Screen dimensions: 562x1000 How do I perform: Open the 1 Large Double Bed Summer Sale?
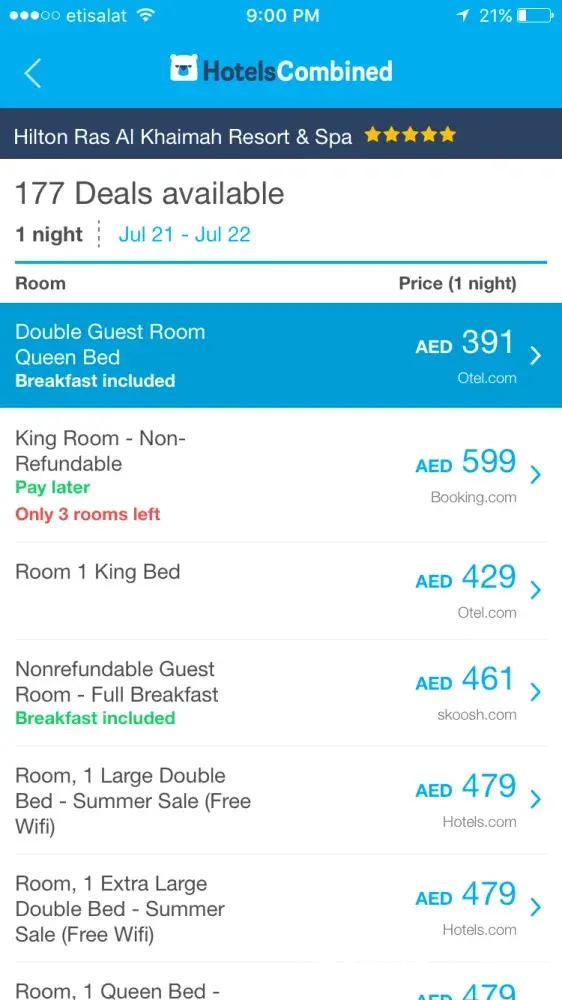tap(281, 800)
